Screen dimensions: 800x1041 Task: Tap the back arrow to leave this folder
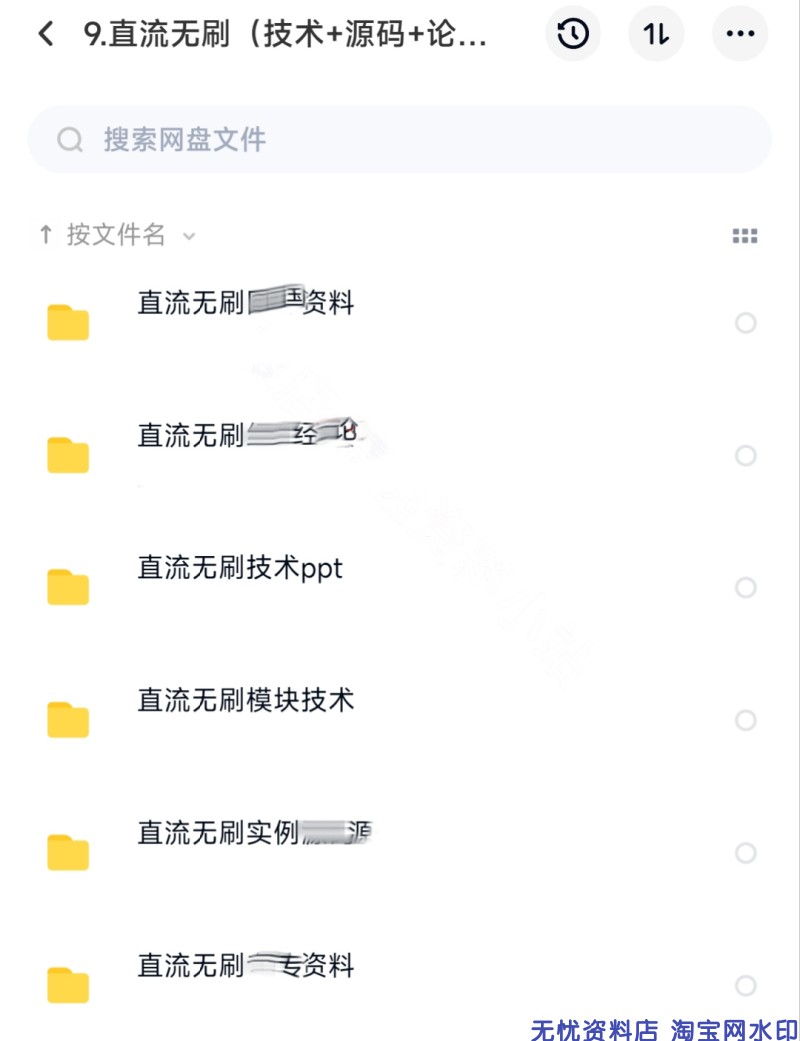(45, 33)
